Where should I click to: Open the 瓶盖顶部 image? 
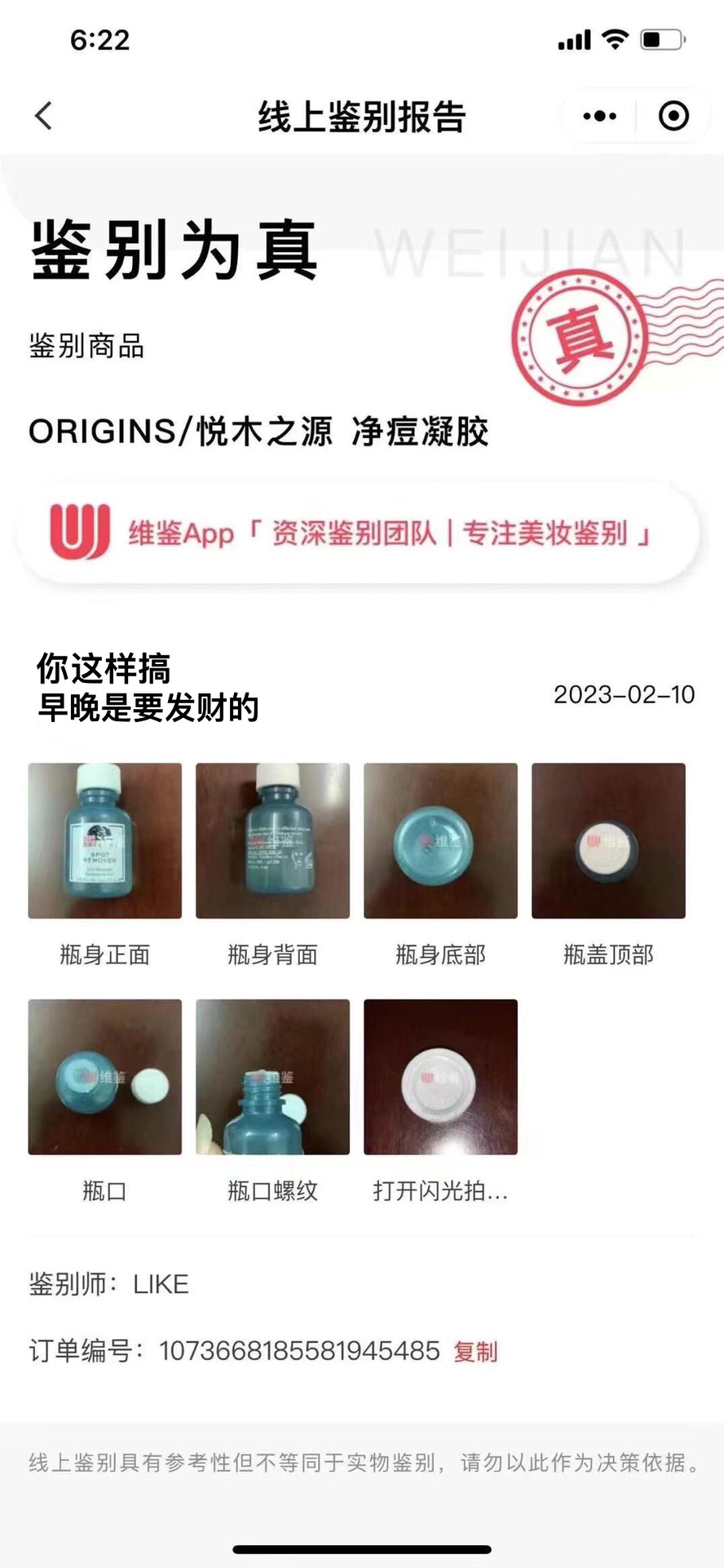608,840
